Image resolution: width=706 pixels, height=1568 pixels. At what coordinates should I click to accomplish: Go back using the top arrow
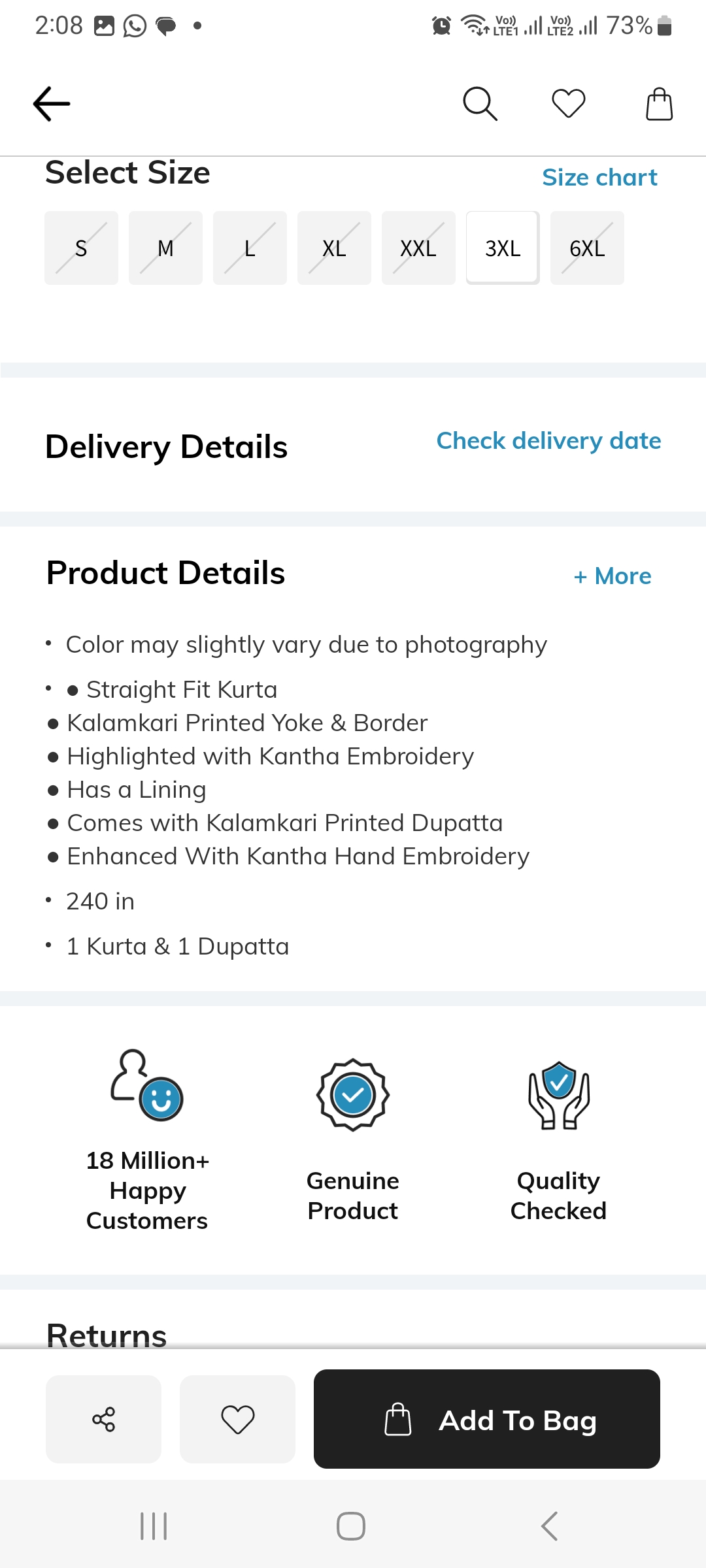click(x=52, y=104)
